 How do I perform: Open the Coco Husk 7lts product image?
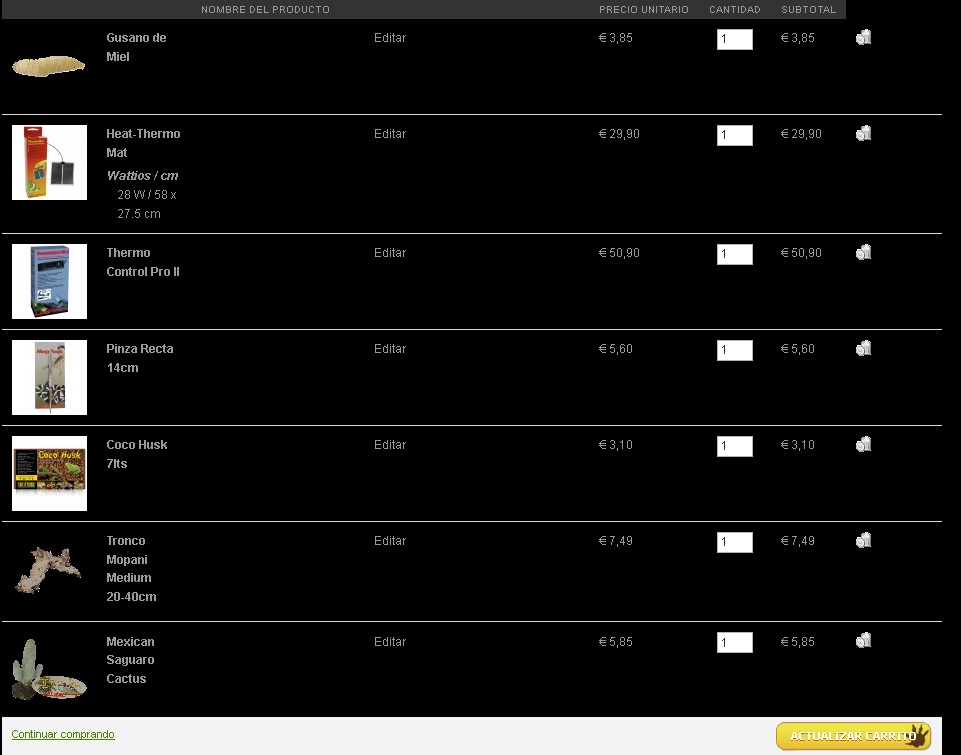[49, 473]
